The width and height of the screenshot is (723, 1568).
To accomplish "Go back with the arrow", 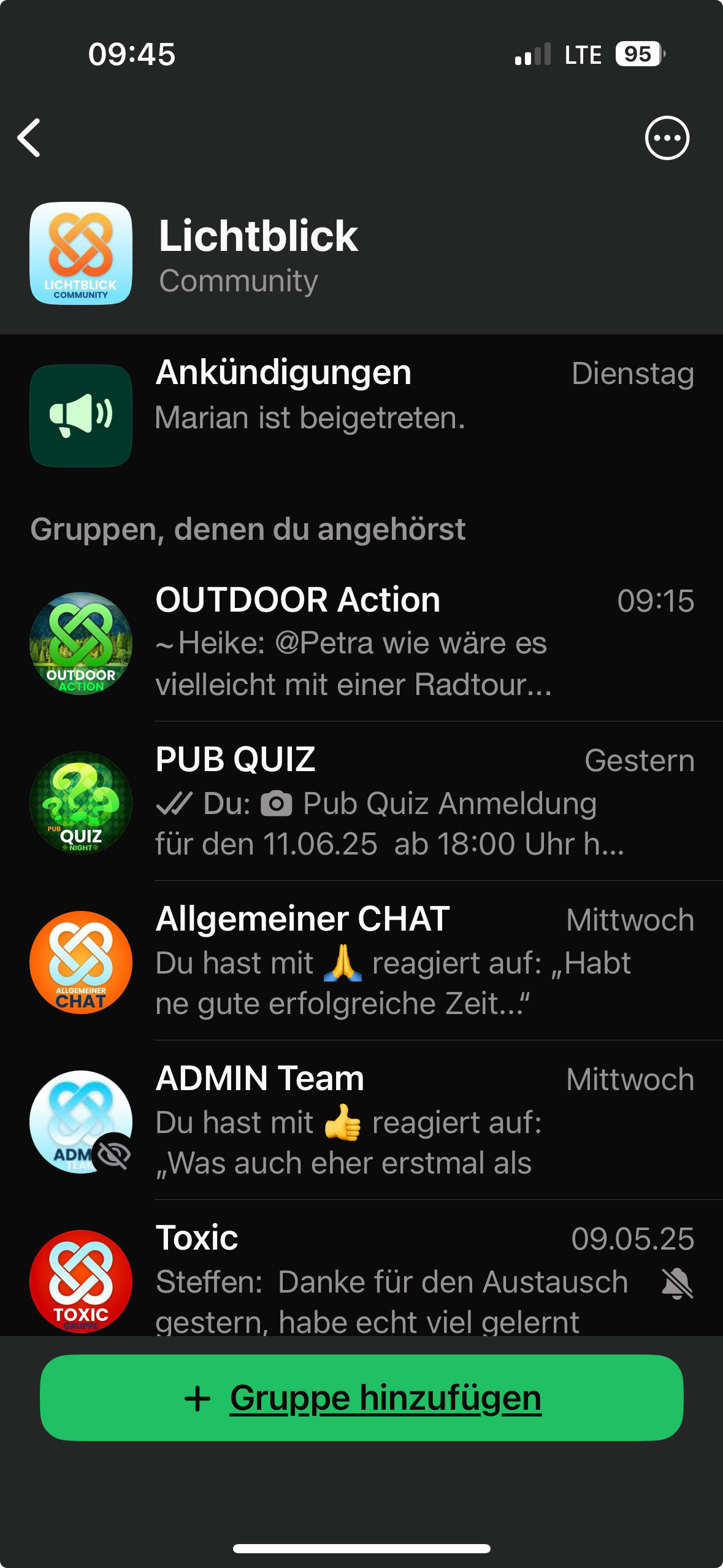I will (x=29, y=138).
